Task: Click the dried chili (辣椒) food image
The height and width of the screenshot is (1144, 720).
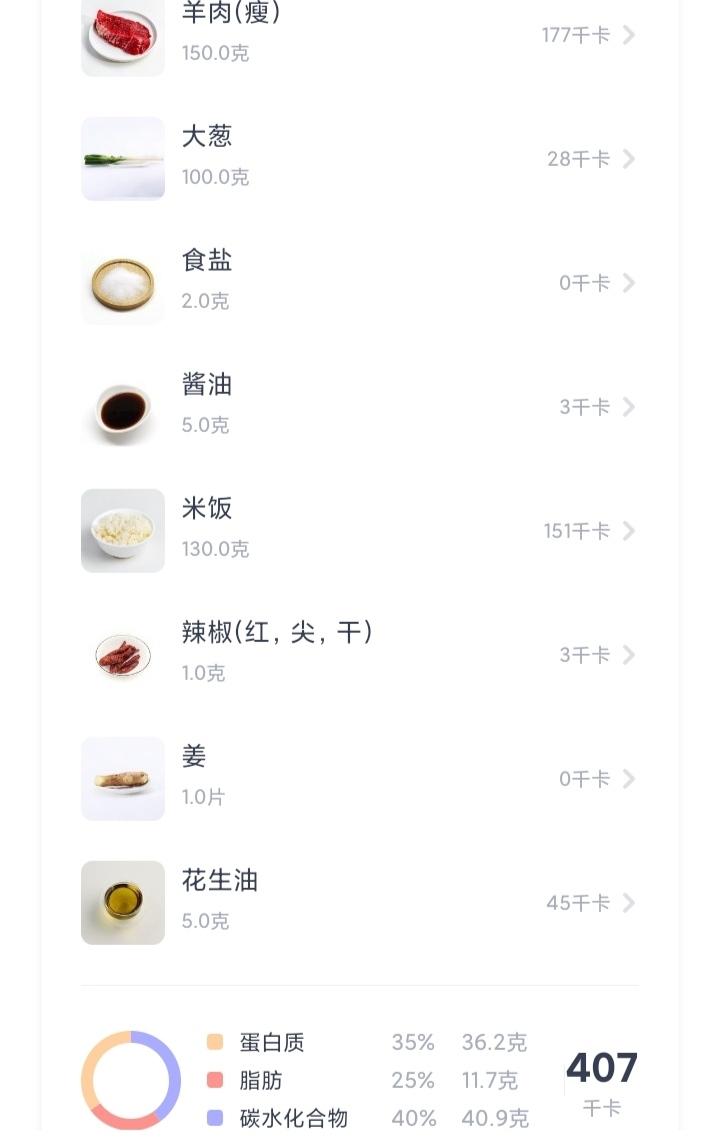Action: 122,655
